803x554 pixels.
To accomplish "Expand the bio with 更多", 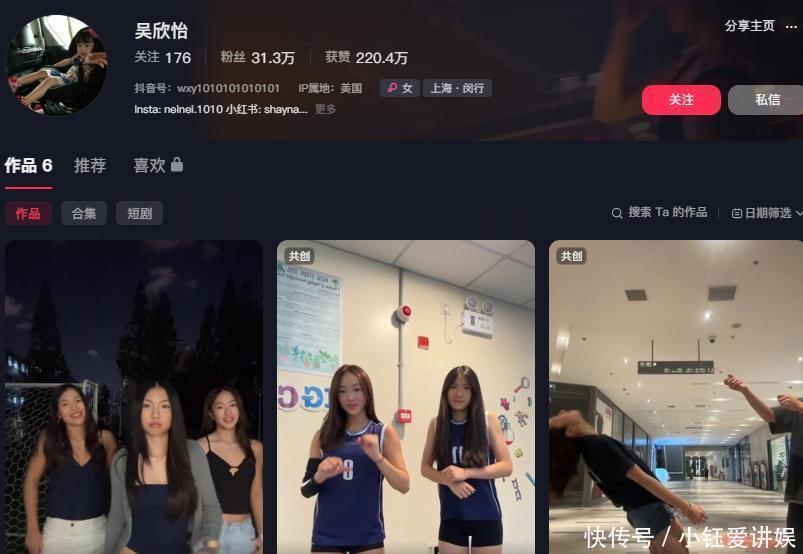I will [325, 109].
